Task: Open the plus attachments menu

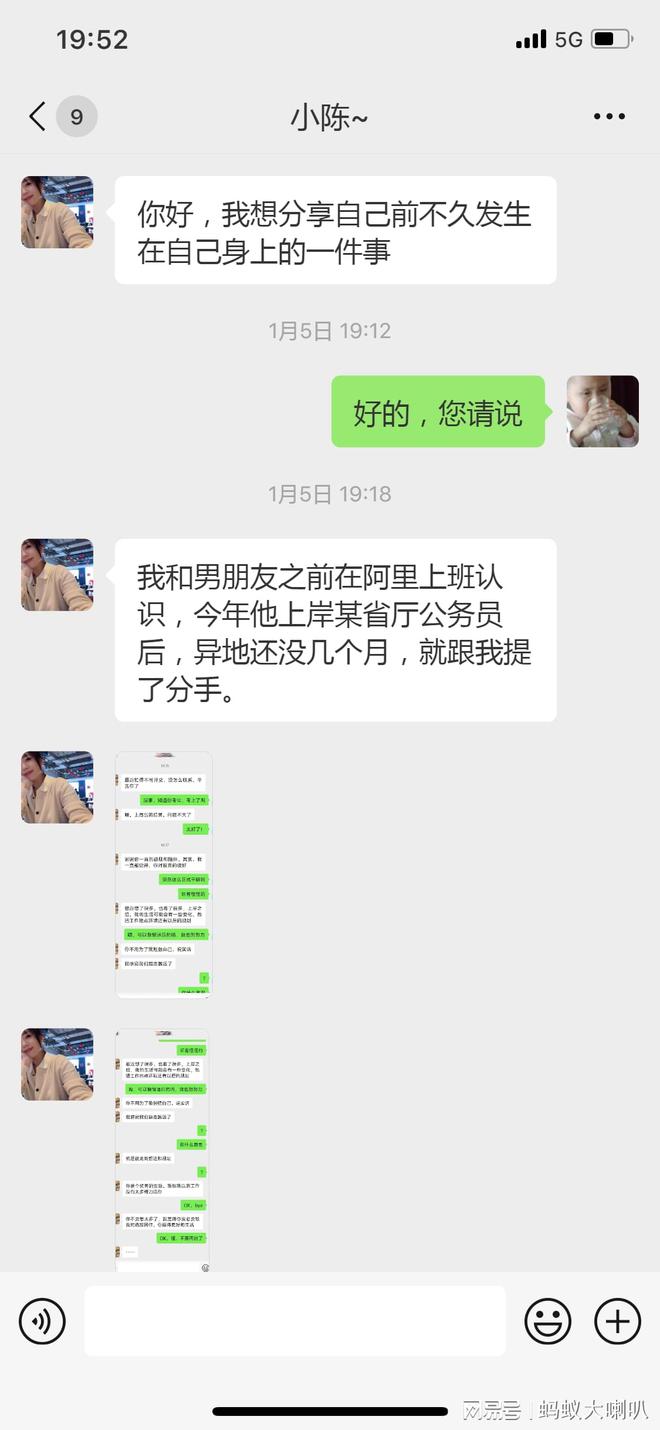Action: click(617, 1321)
